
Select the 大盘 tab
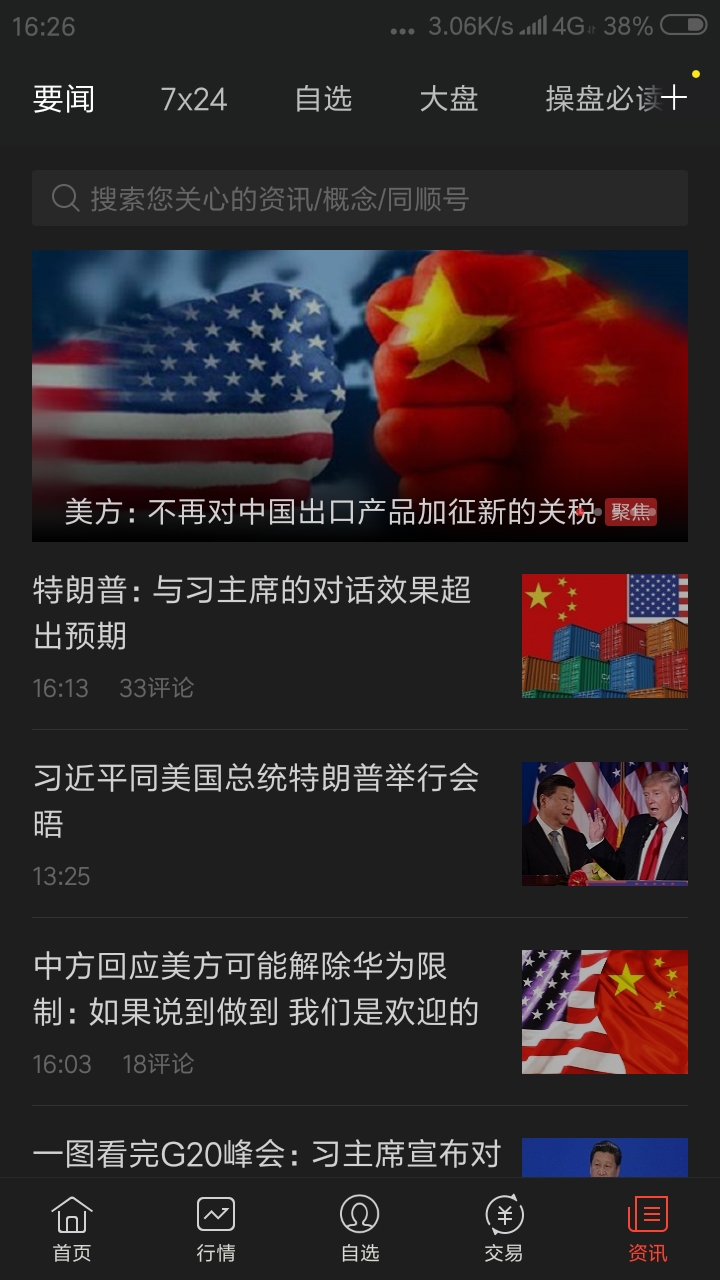click(448, 99)
